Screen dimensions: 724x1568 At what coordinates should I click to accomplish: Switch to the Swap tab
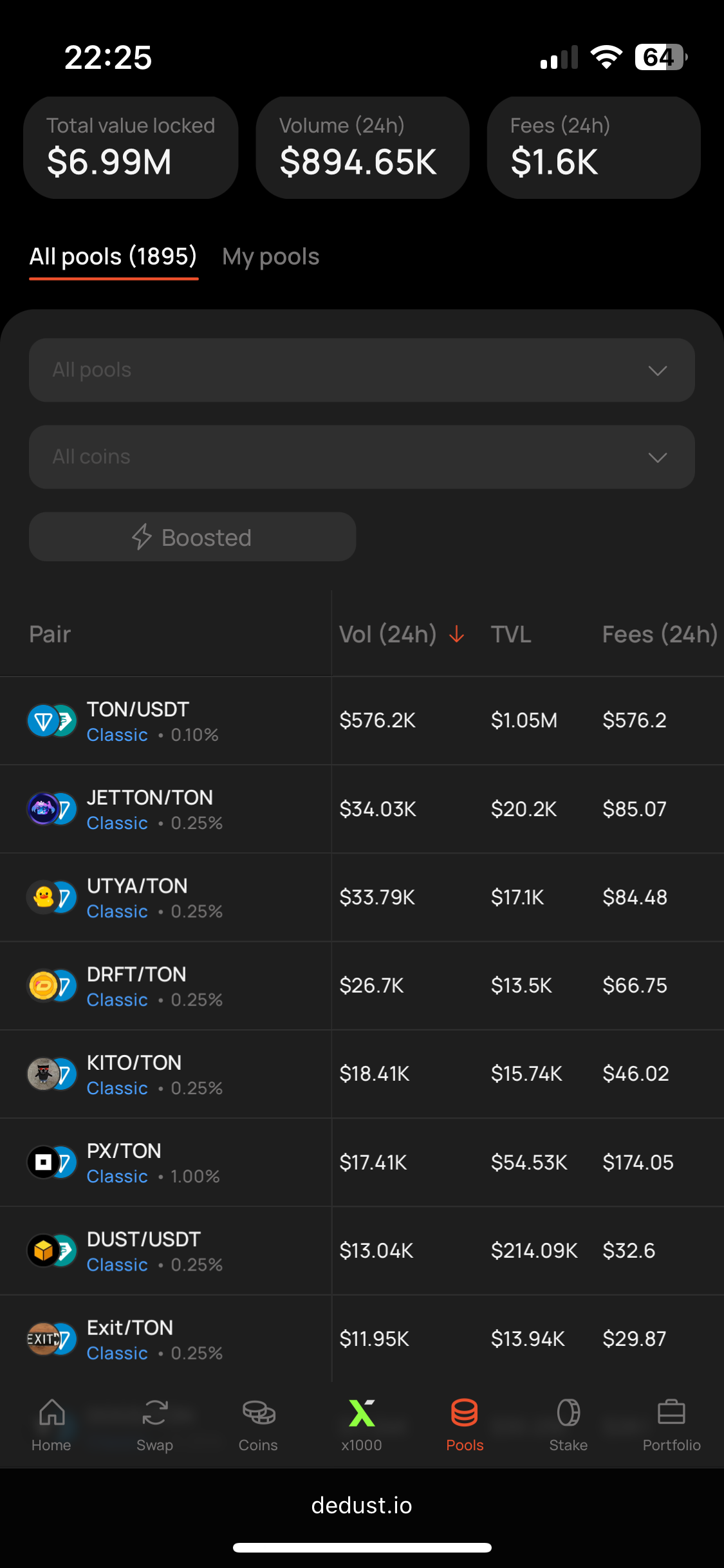[x=154, y=1425]
